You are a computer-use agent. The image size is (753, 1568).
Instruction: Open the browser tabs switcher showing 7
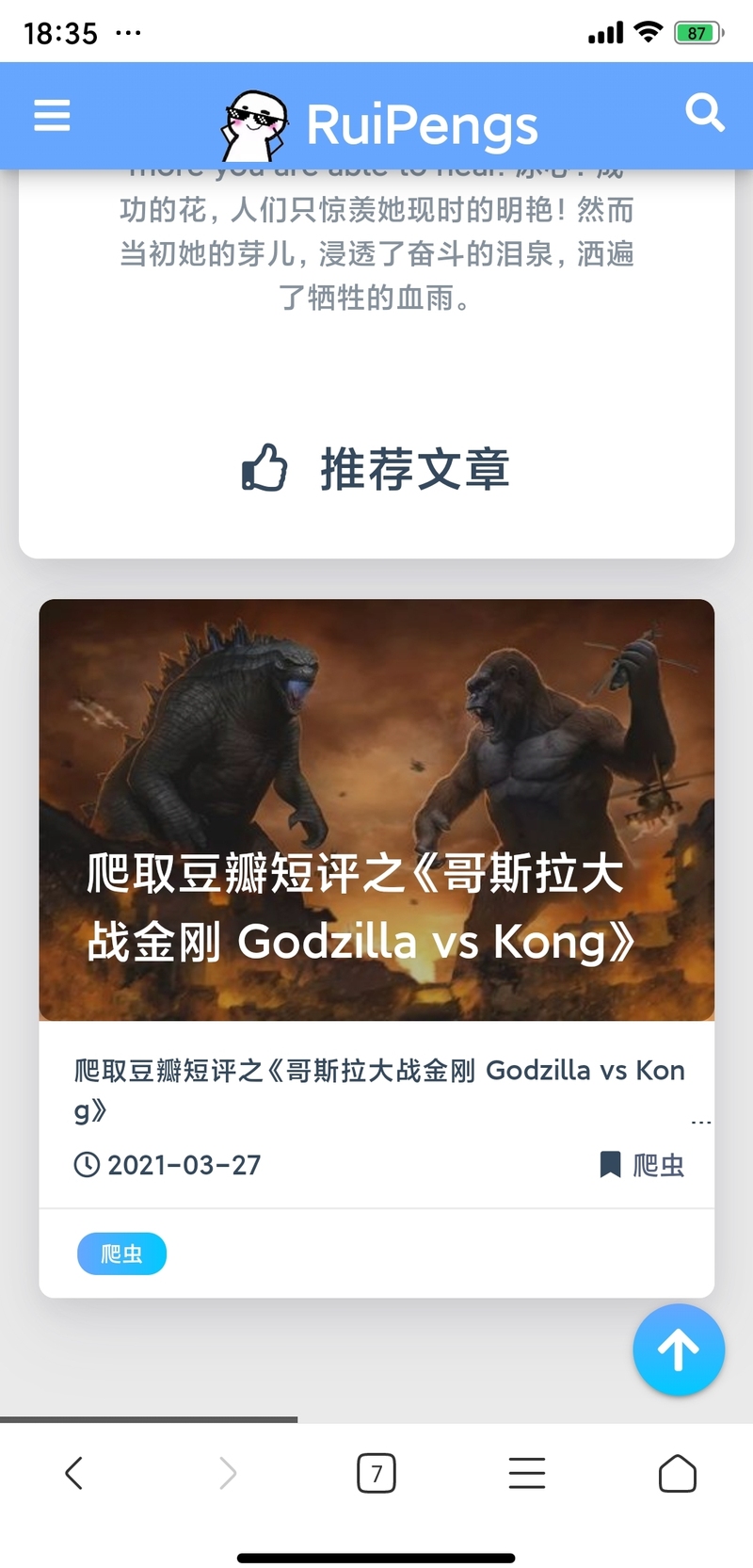click(x=376, y=1473)
